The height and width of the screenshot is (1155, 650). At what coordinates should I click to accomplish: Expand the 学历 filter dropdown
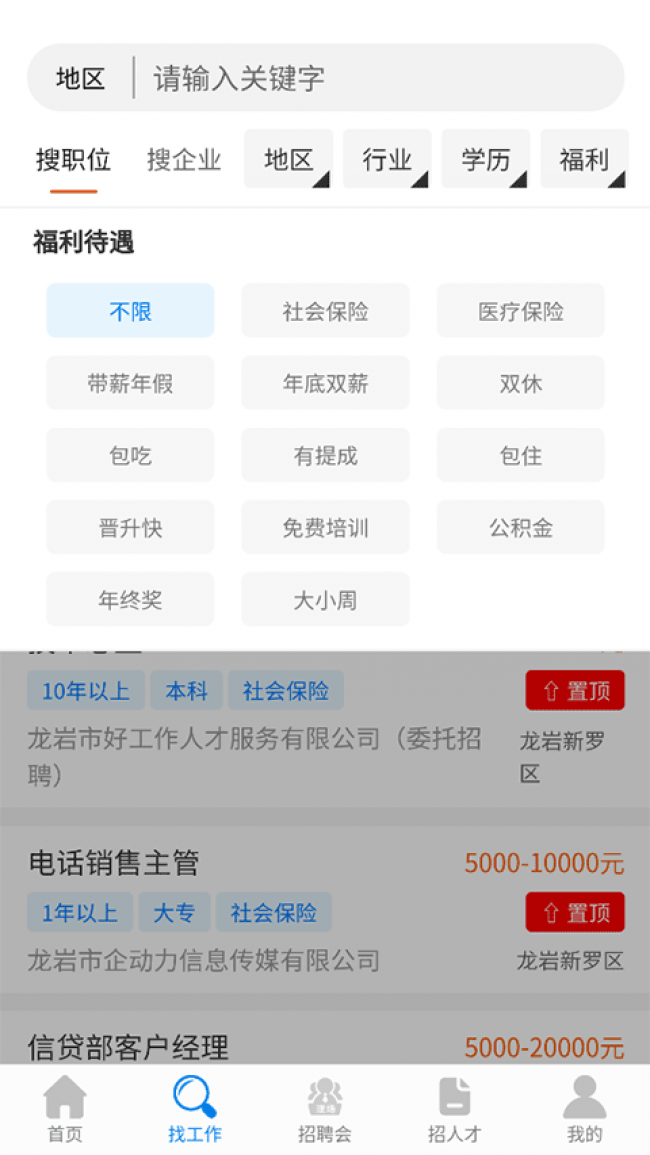click(x=486, y=160)
